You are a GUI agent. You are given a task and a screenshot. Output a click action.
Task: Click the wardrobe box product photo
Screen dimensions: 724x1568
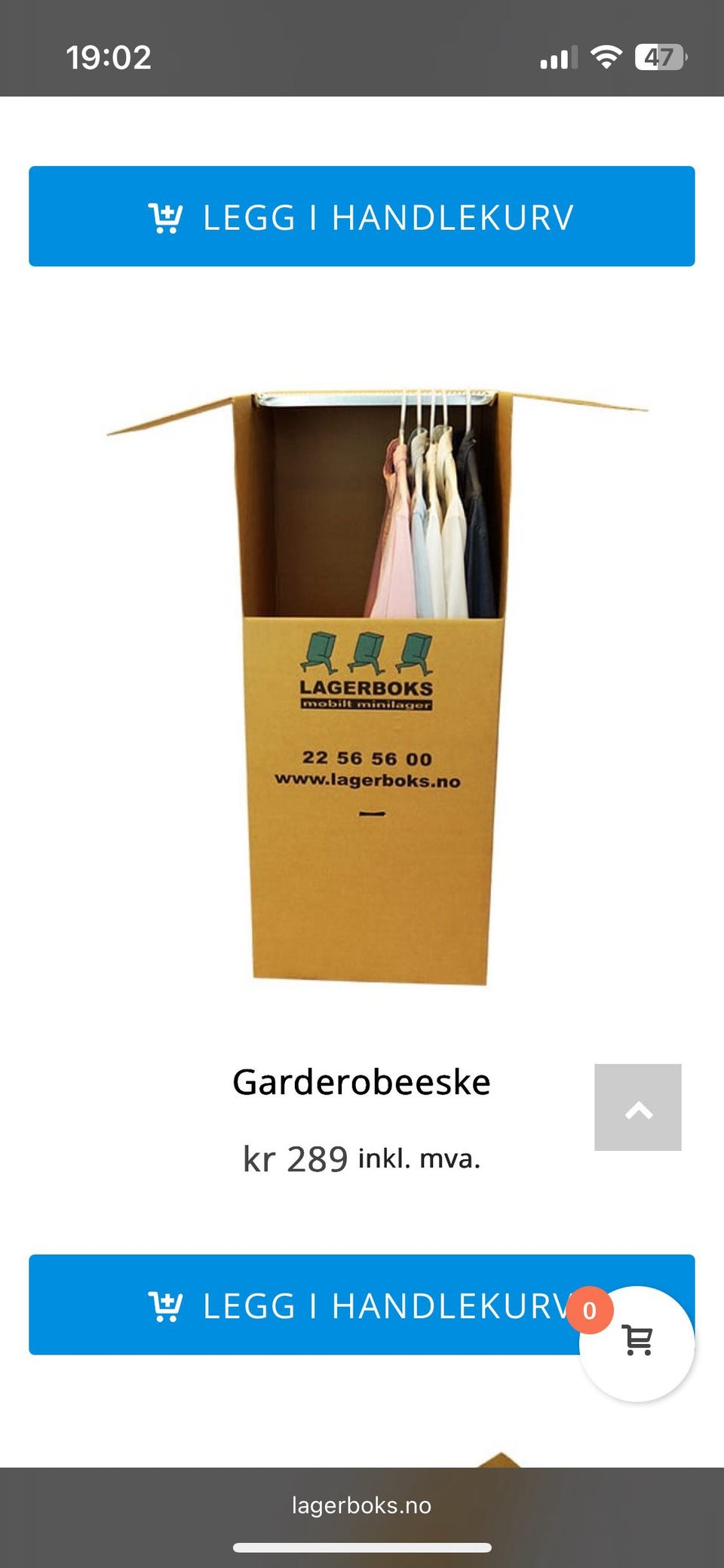(370, 679)
